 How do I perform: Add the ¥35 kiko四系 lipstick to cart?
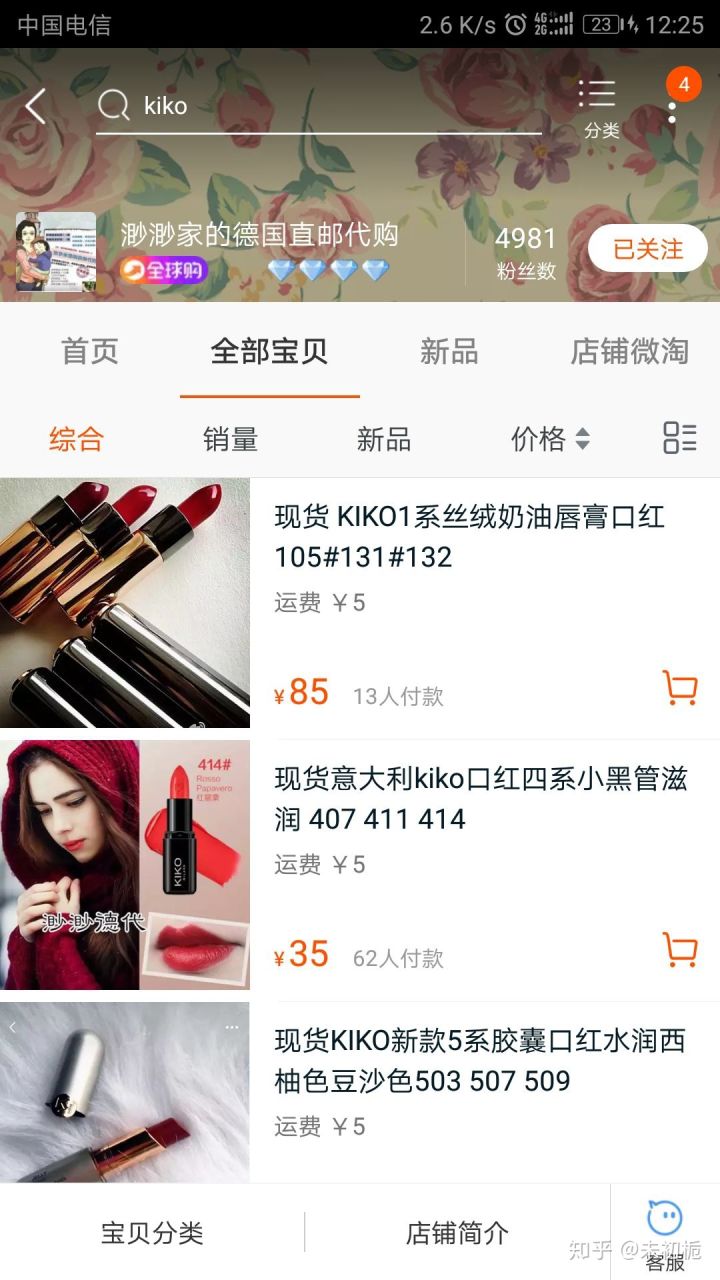(x=680, y=950)
